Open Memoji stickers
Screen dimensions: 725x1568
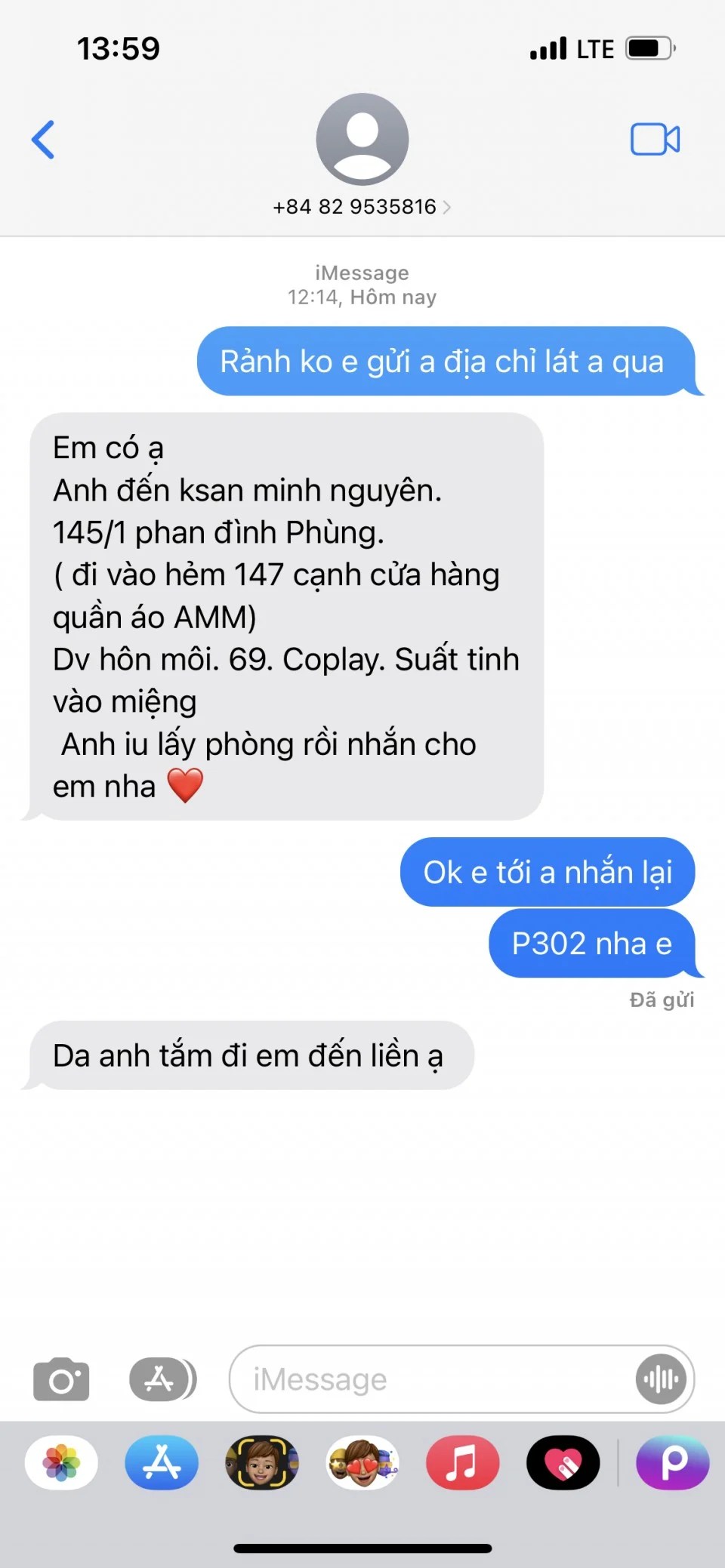click(362, 1463)
